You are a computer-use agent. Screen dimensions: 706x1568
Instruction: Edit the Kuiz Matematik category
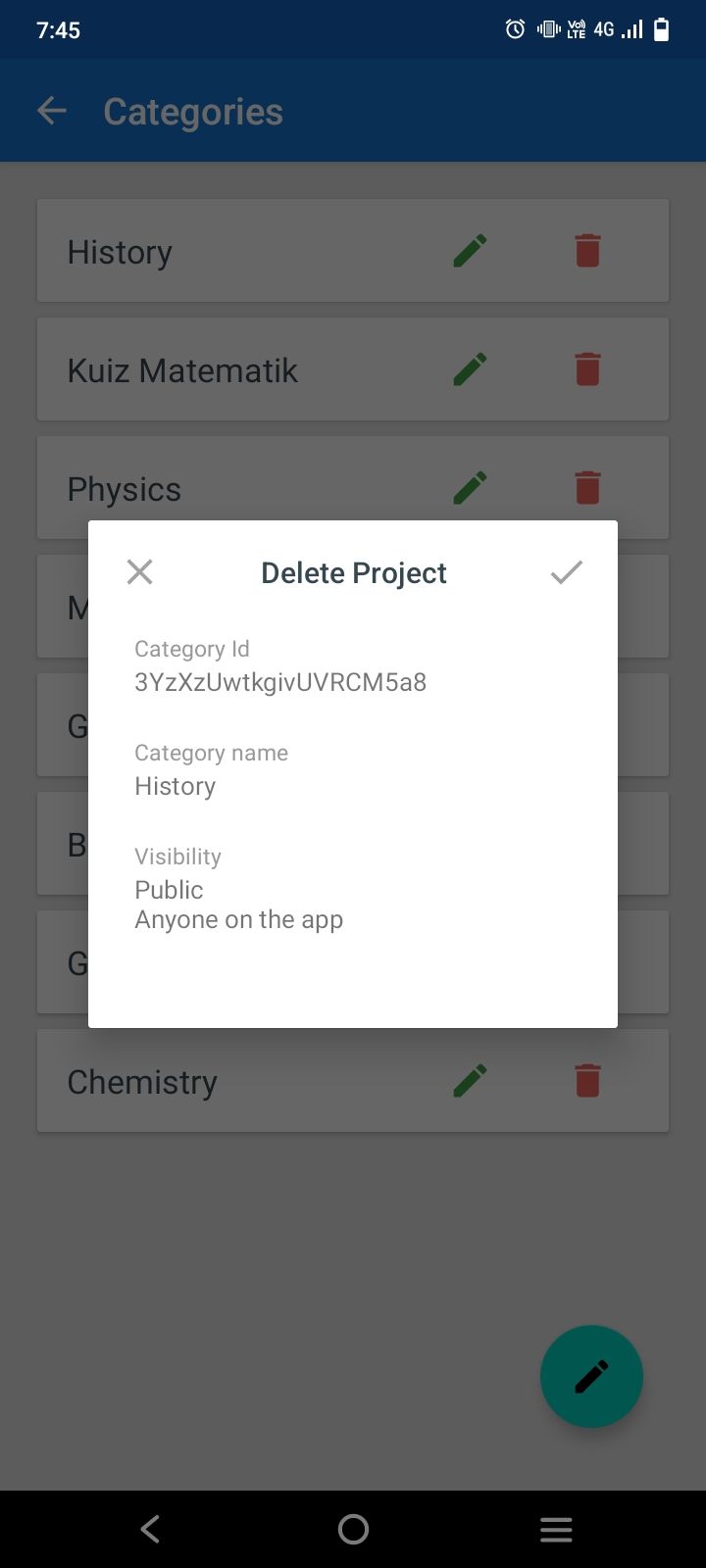click(x=471, y=369)
